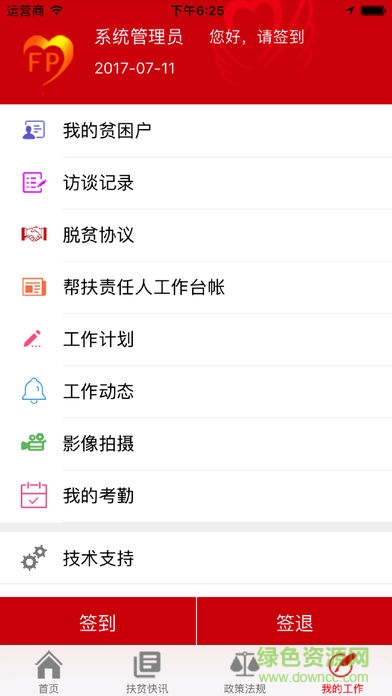Open 技术支持 row
Screen dimensions: 392x696
(x=196, y=558)
